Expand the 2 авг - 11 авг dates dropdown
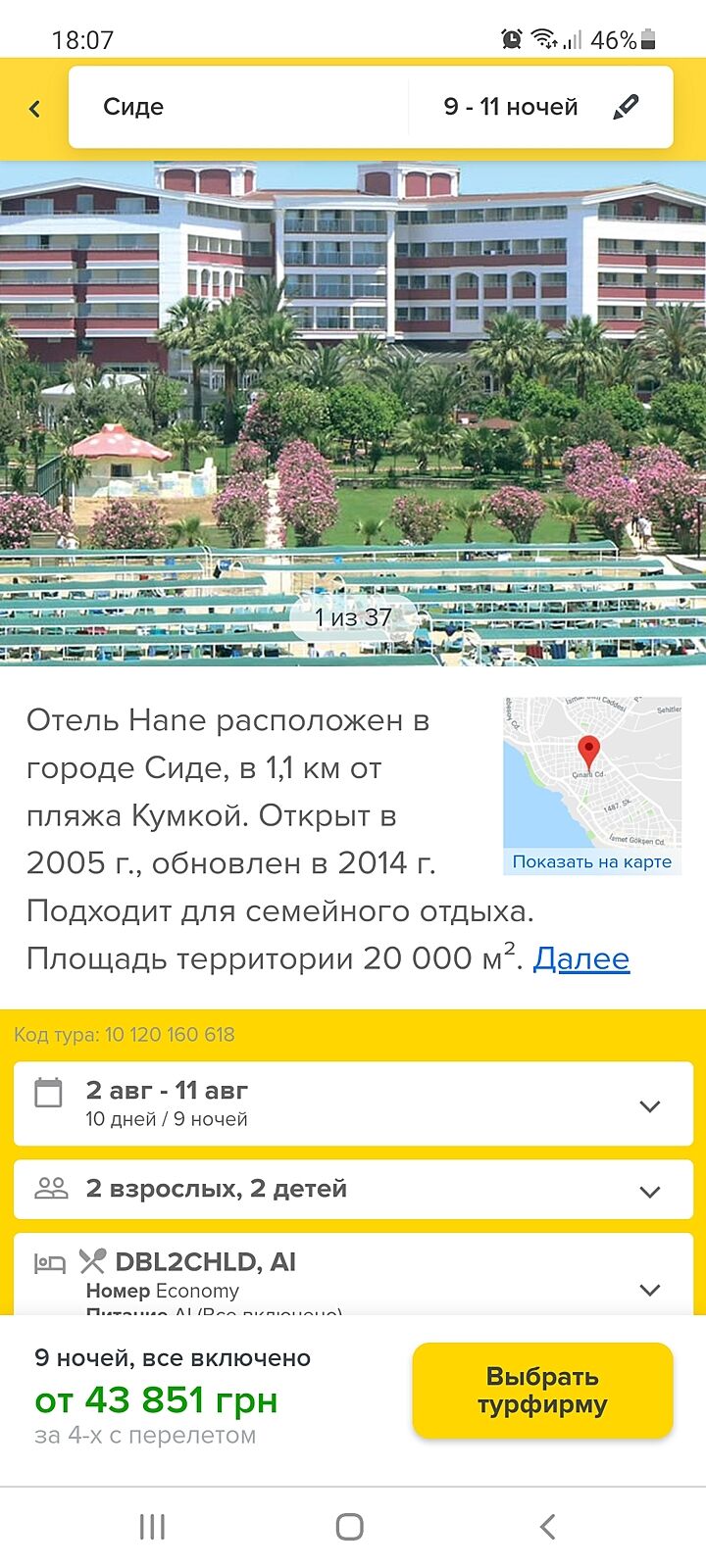The image size is (706, 1568). point(353,1103)
